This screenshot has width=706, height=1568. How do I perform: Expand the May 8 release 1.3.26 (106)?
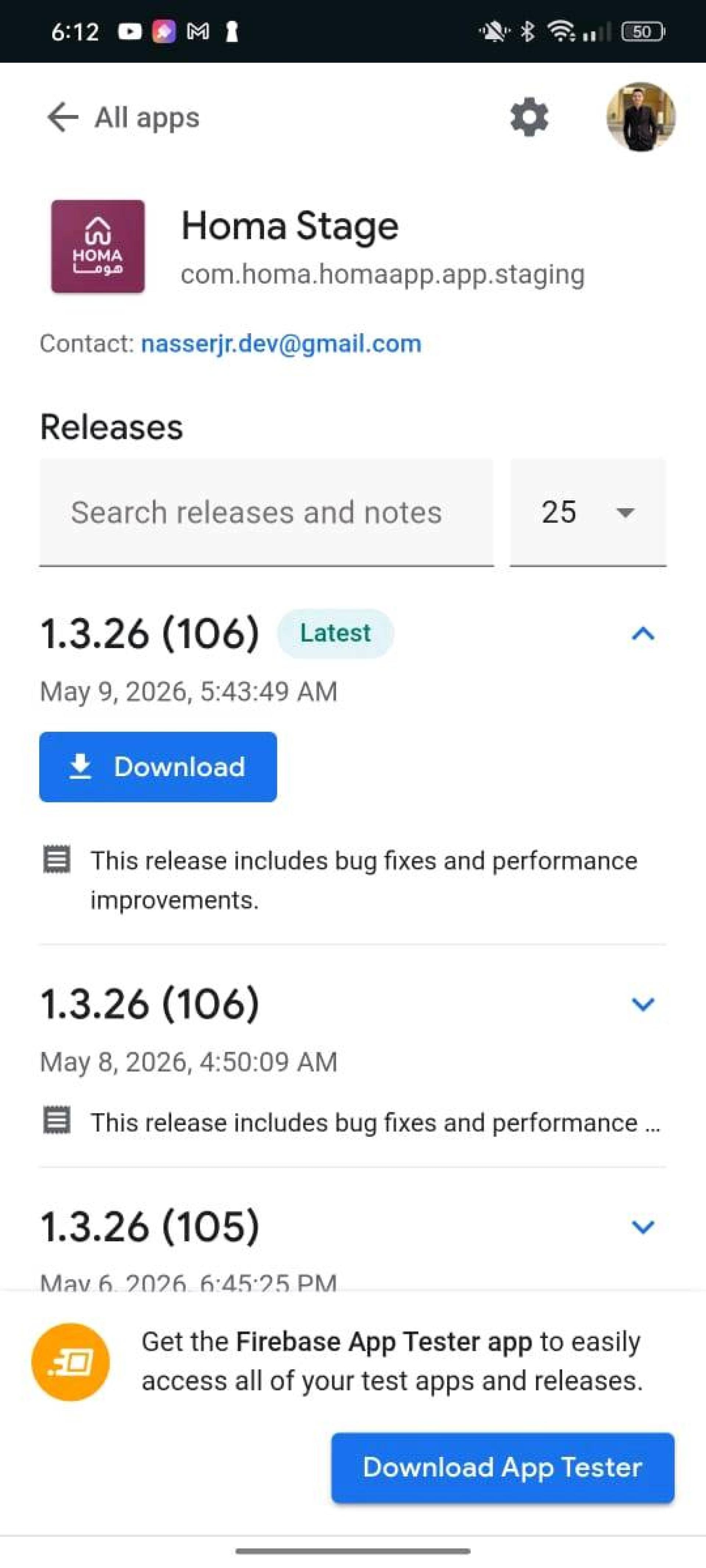pyautogui.click(x=643, y=1004)
